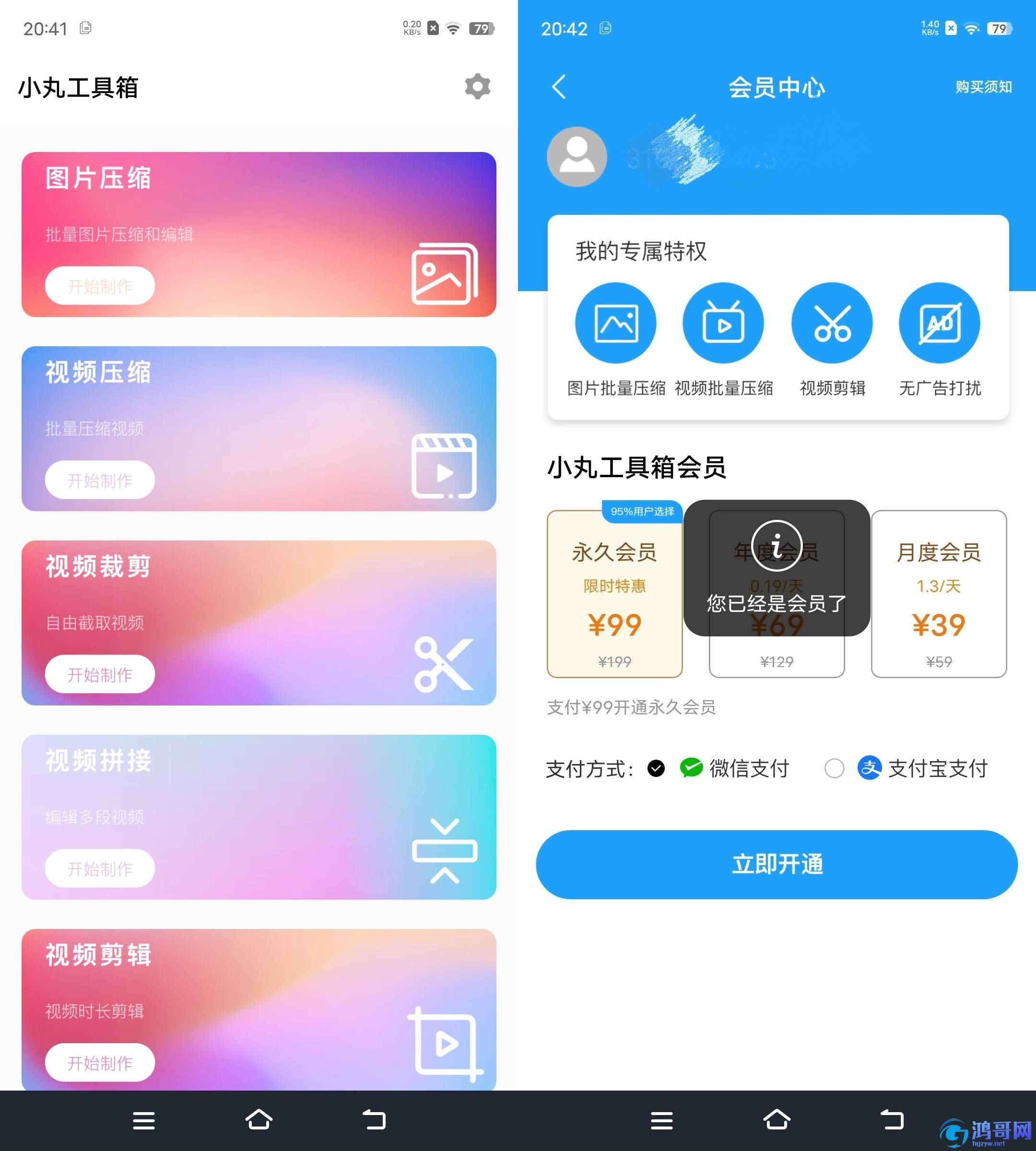Tap 立即开通 to subscribe
The image size is (1036, 1151).
[777, 864]
